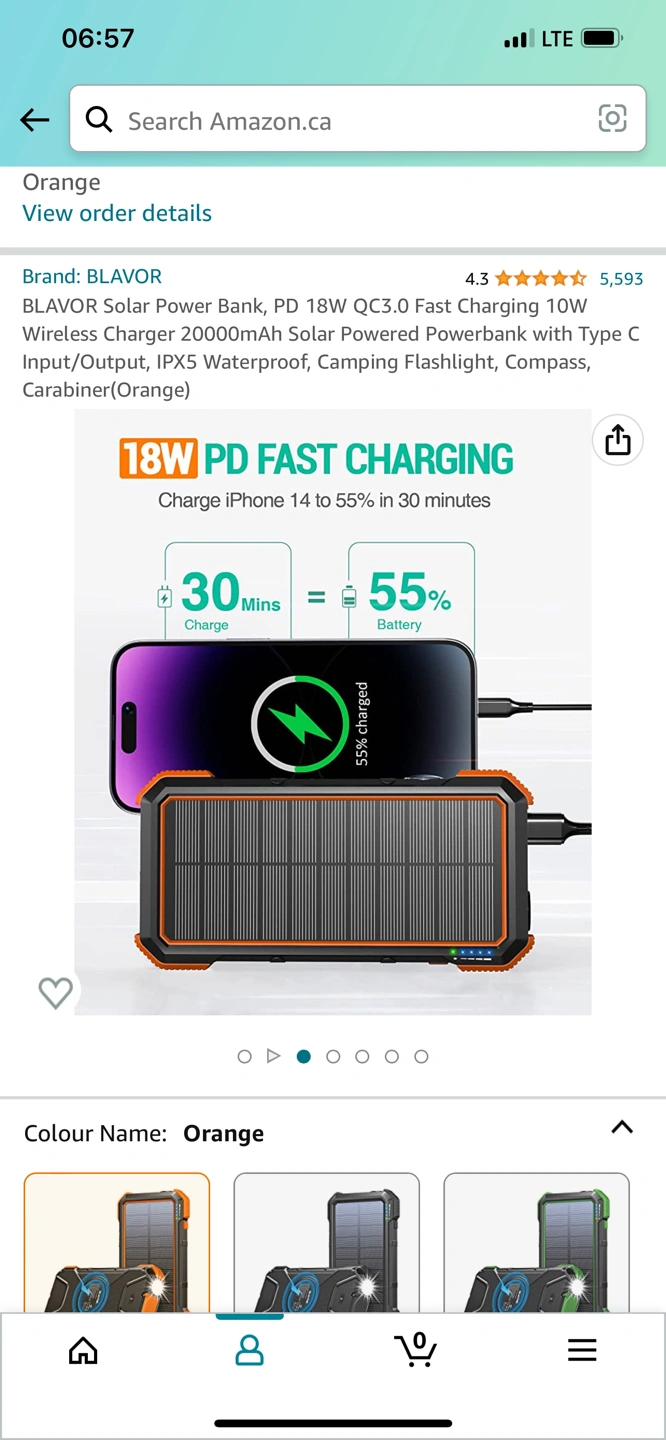Open camera scan in search bar
Viewport: 666px width, 1440px height.
[x=612, y=119]
